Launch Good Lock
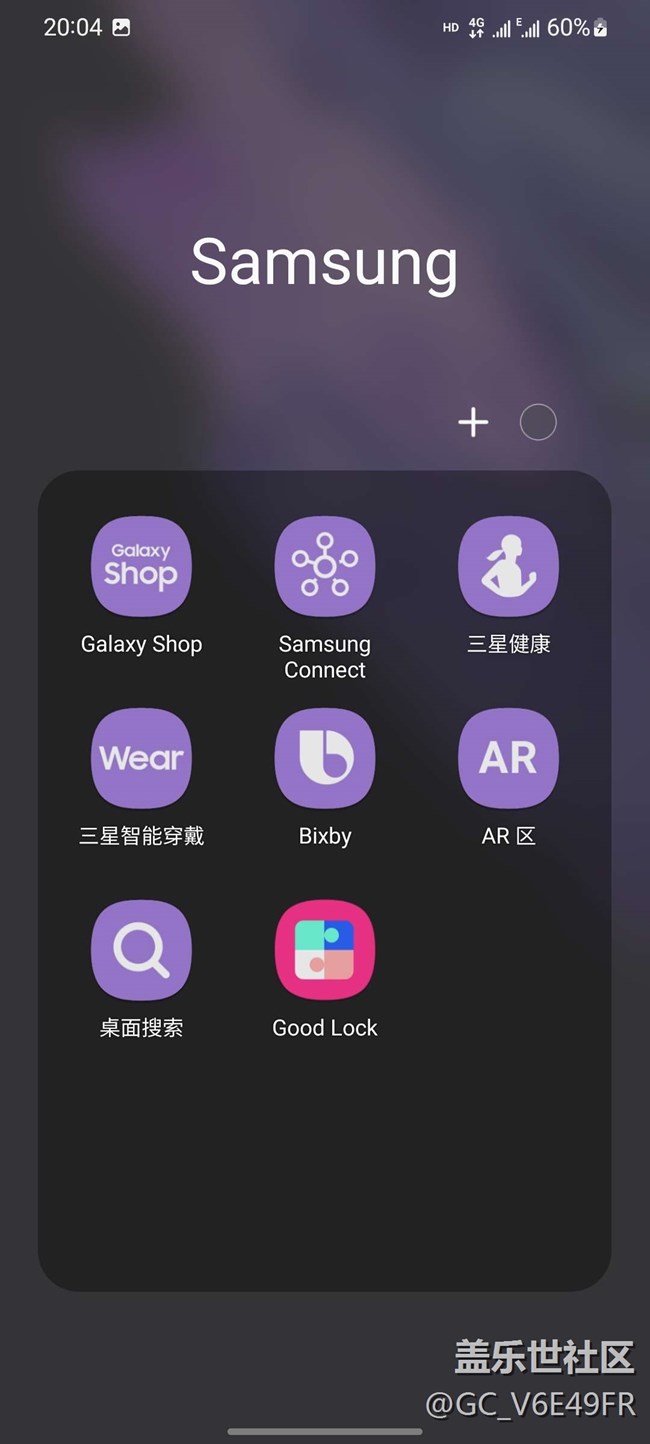This screenshot has width=650, height=1444. point(325,951)
